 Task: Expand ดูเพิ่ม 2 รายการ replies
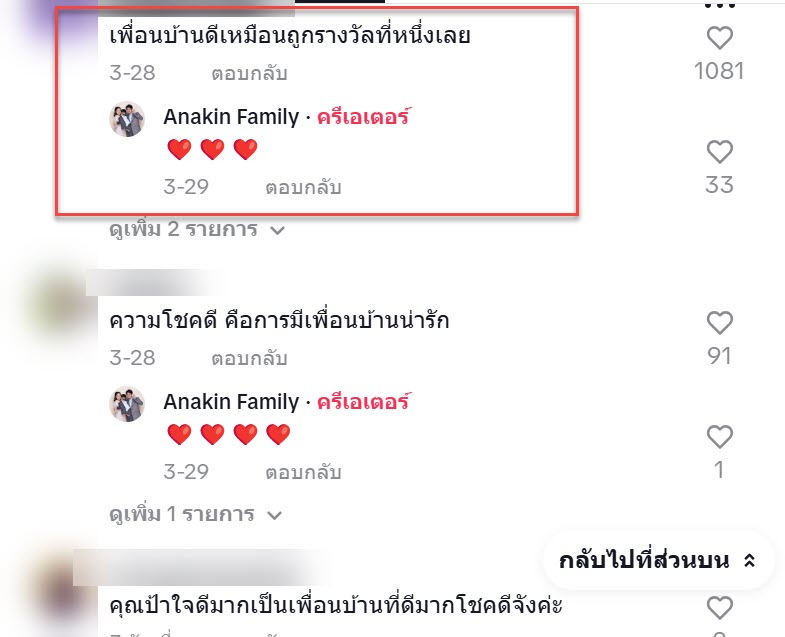click(x=197, y=230)
